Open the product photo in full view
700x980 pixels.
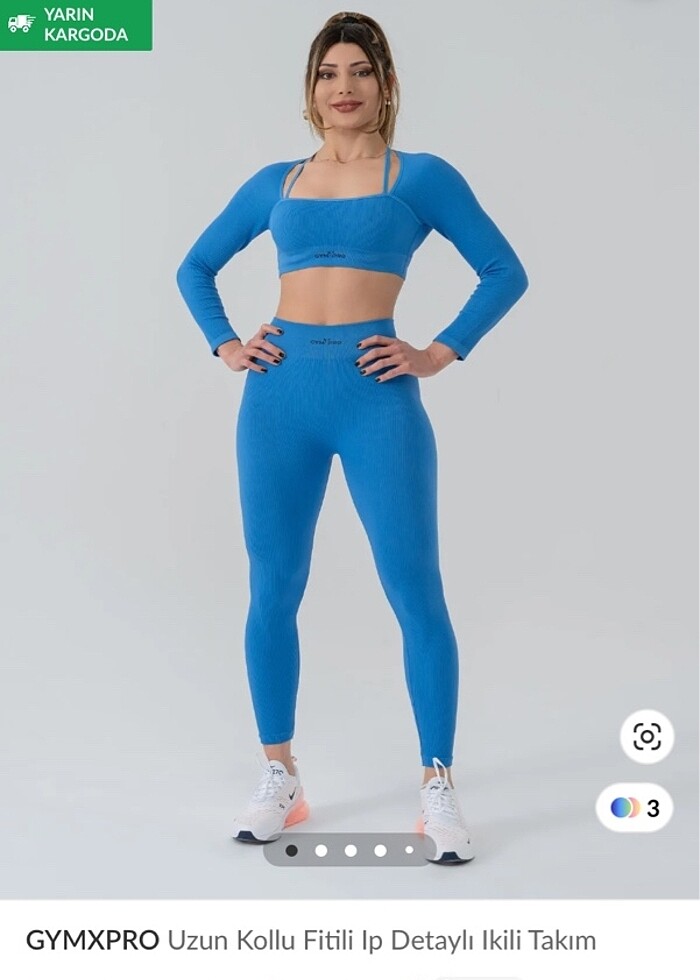[350, 450]
